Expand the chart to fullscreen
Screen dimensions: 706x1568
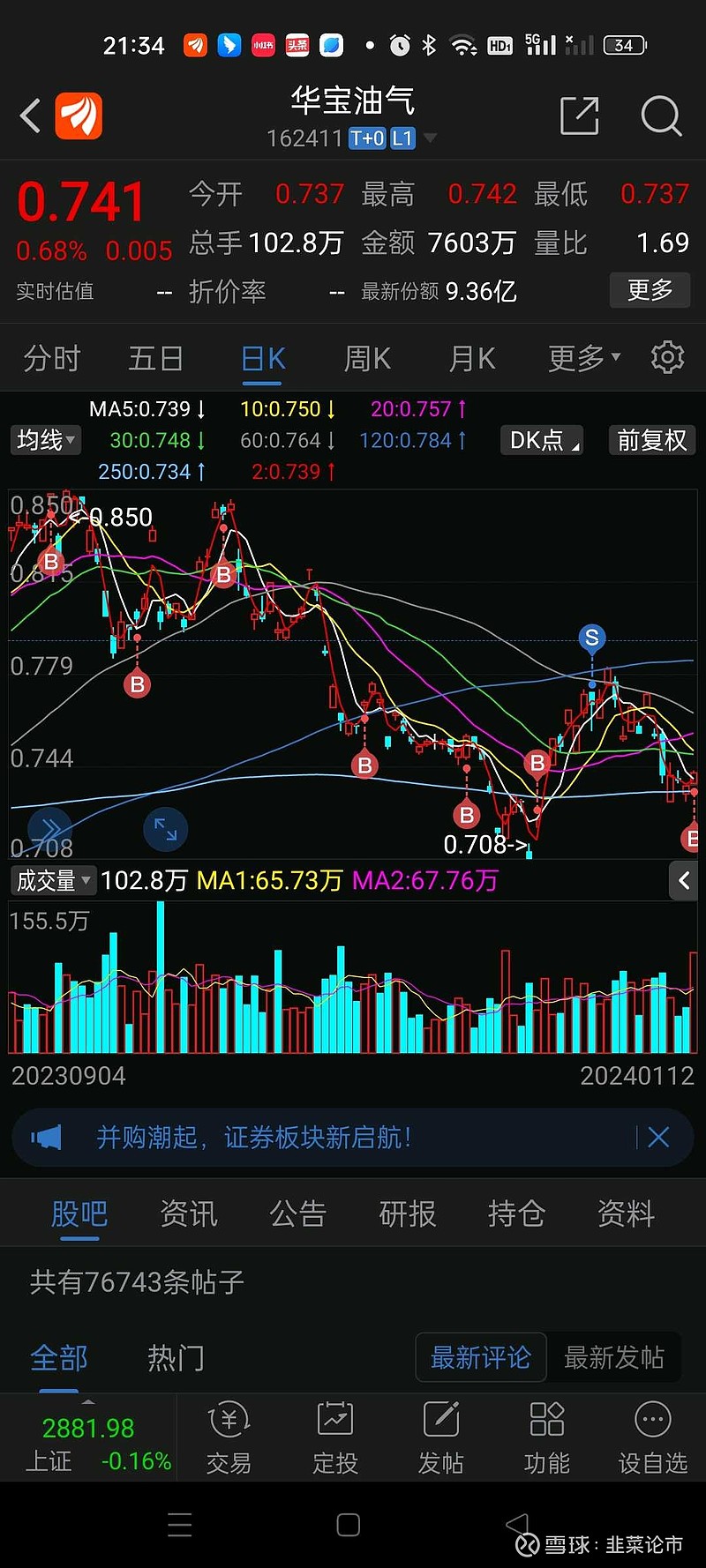(165, 829)
